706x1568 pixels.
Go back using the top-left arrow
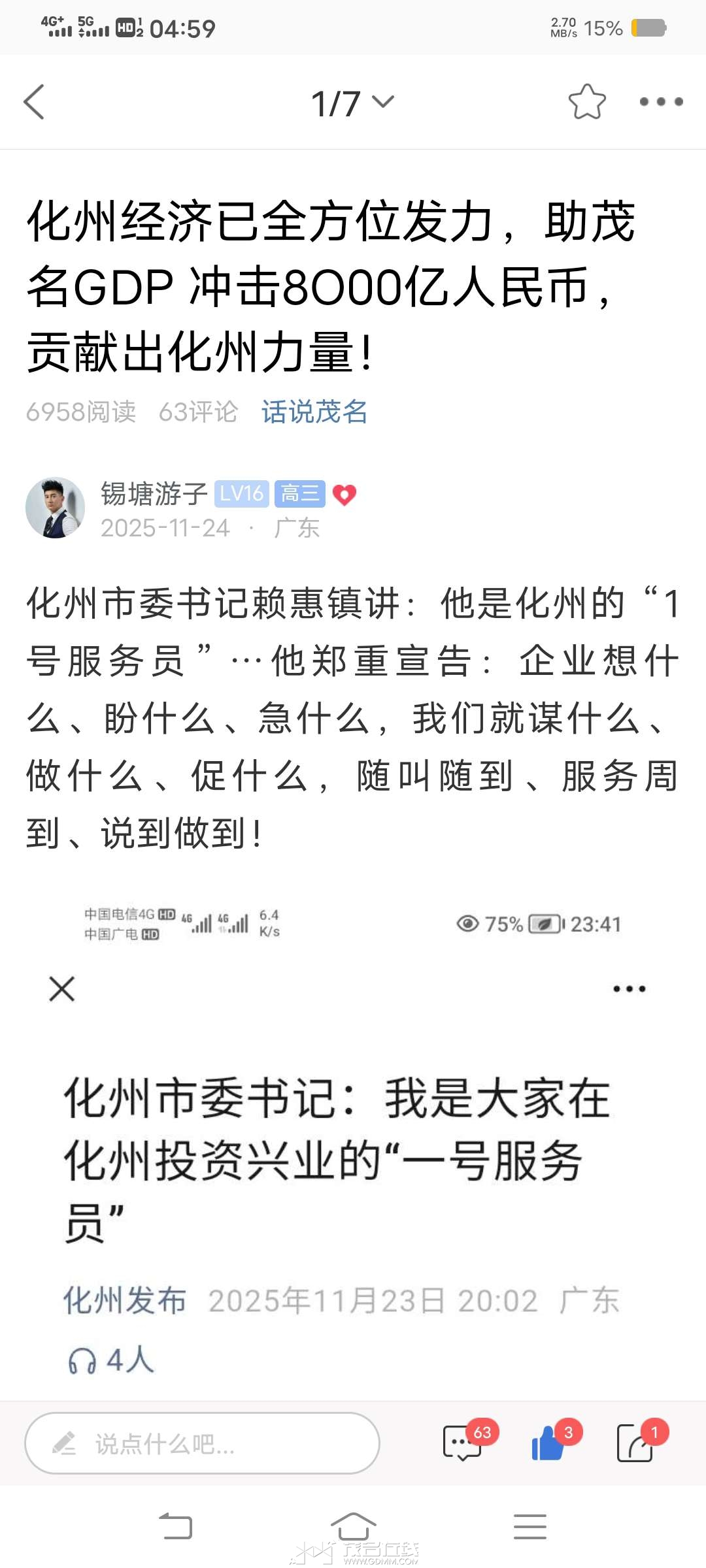click(34, 102)
